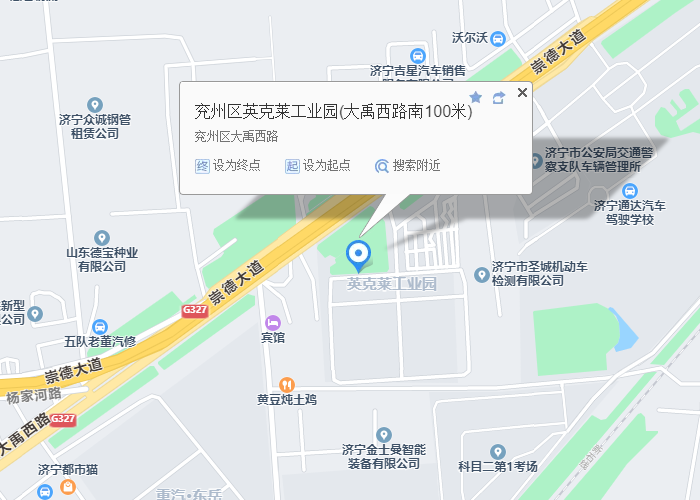
Task: Share this location using the arrow icon
Action: (x=499, y=97)
